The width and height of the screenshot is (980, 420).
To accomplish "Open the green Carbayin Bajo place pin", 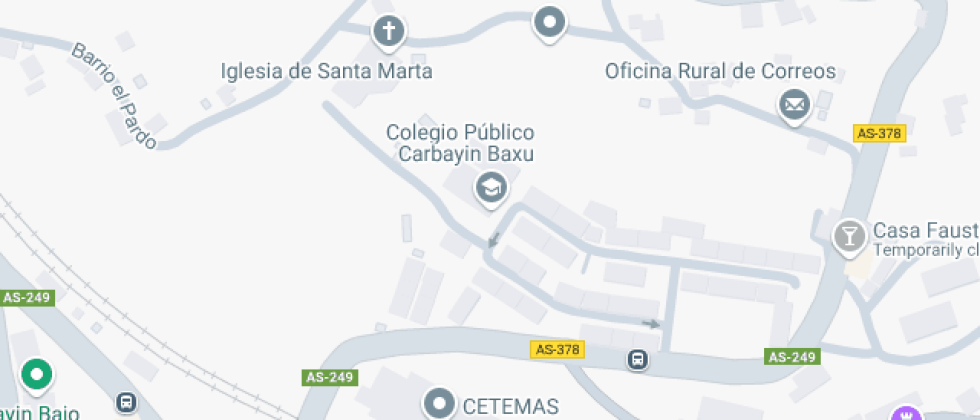I will click(37, 376).
